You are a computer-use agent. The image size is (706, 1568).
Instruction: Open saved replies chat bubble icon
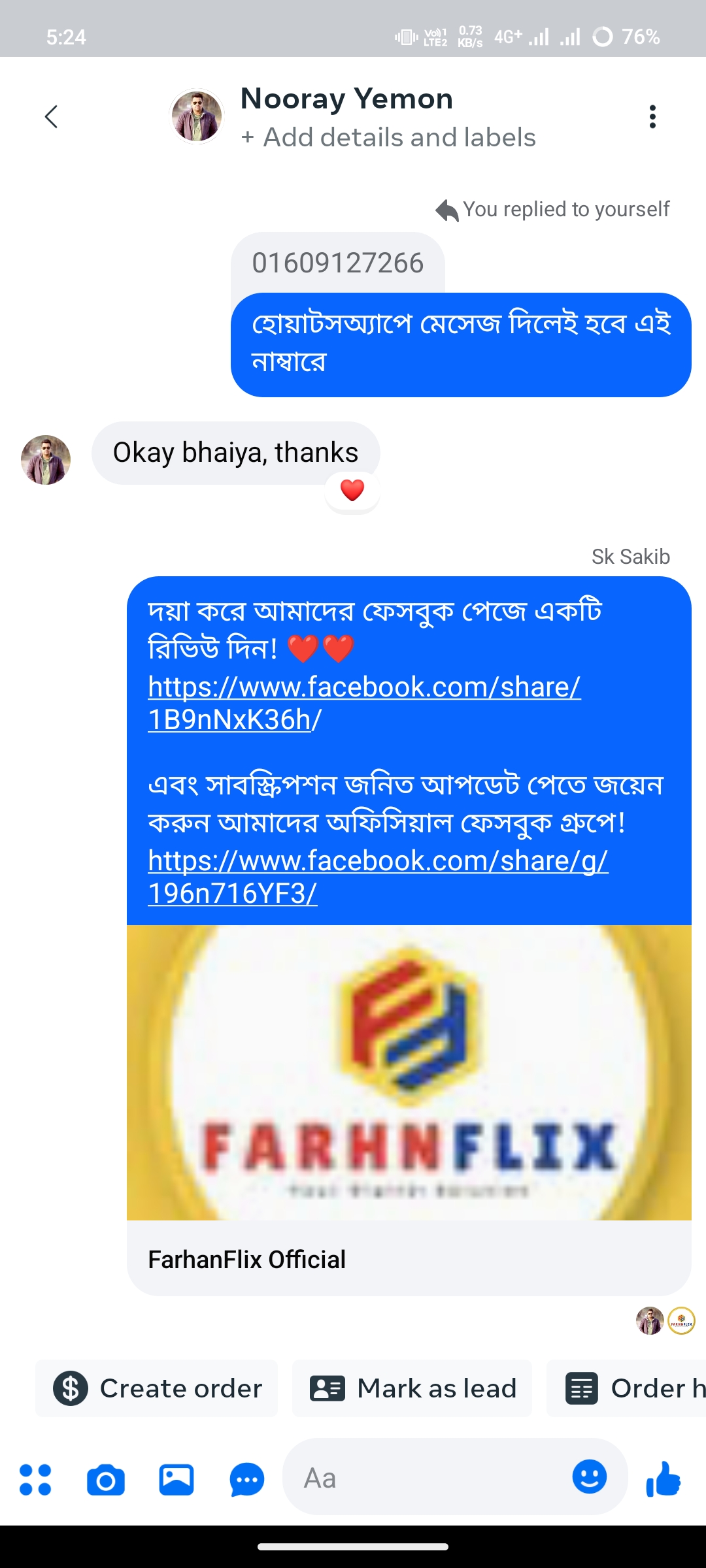246,1480
